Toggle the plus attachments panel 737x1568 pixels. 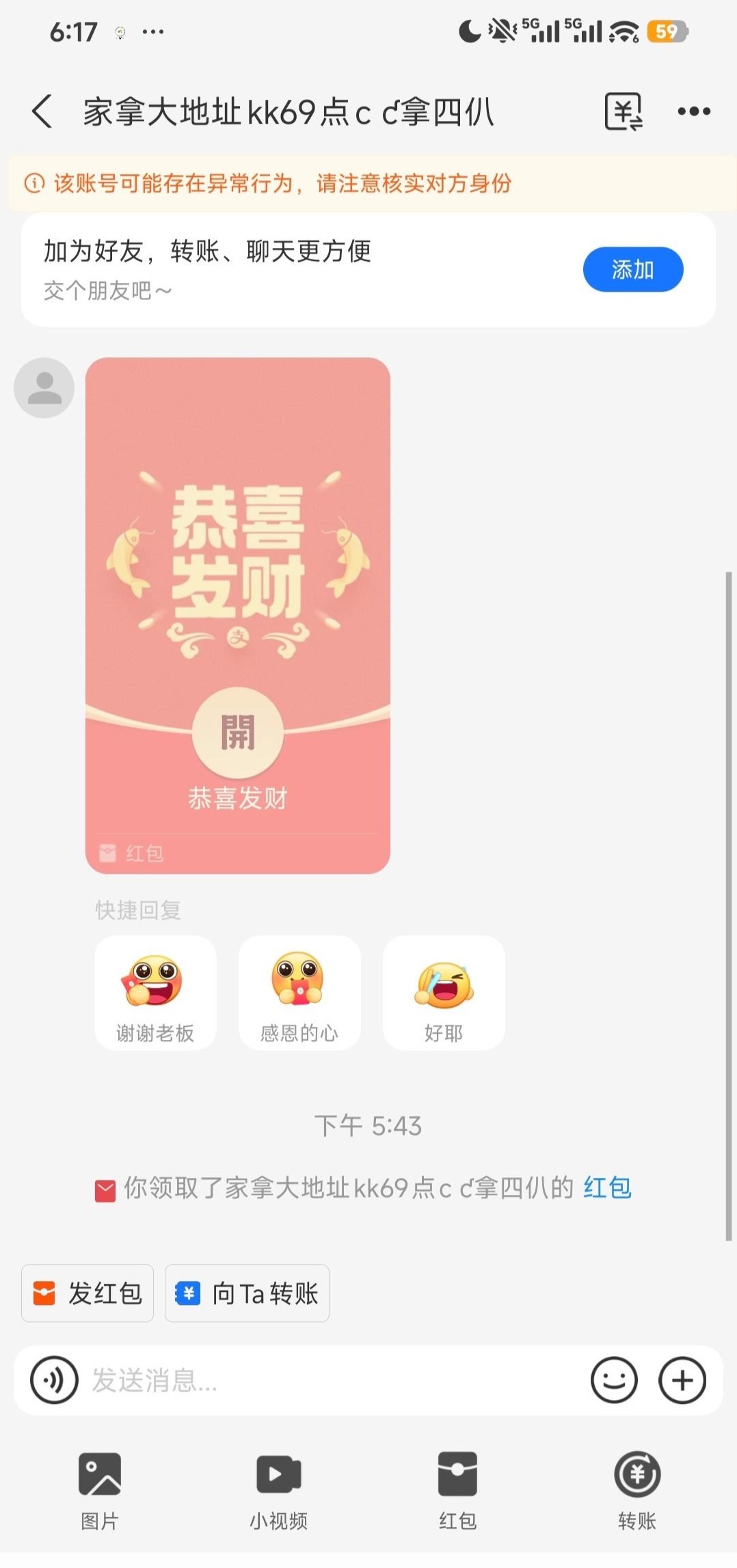pyautogui.click(x=682, y=1379)
